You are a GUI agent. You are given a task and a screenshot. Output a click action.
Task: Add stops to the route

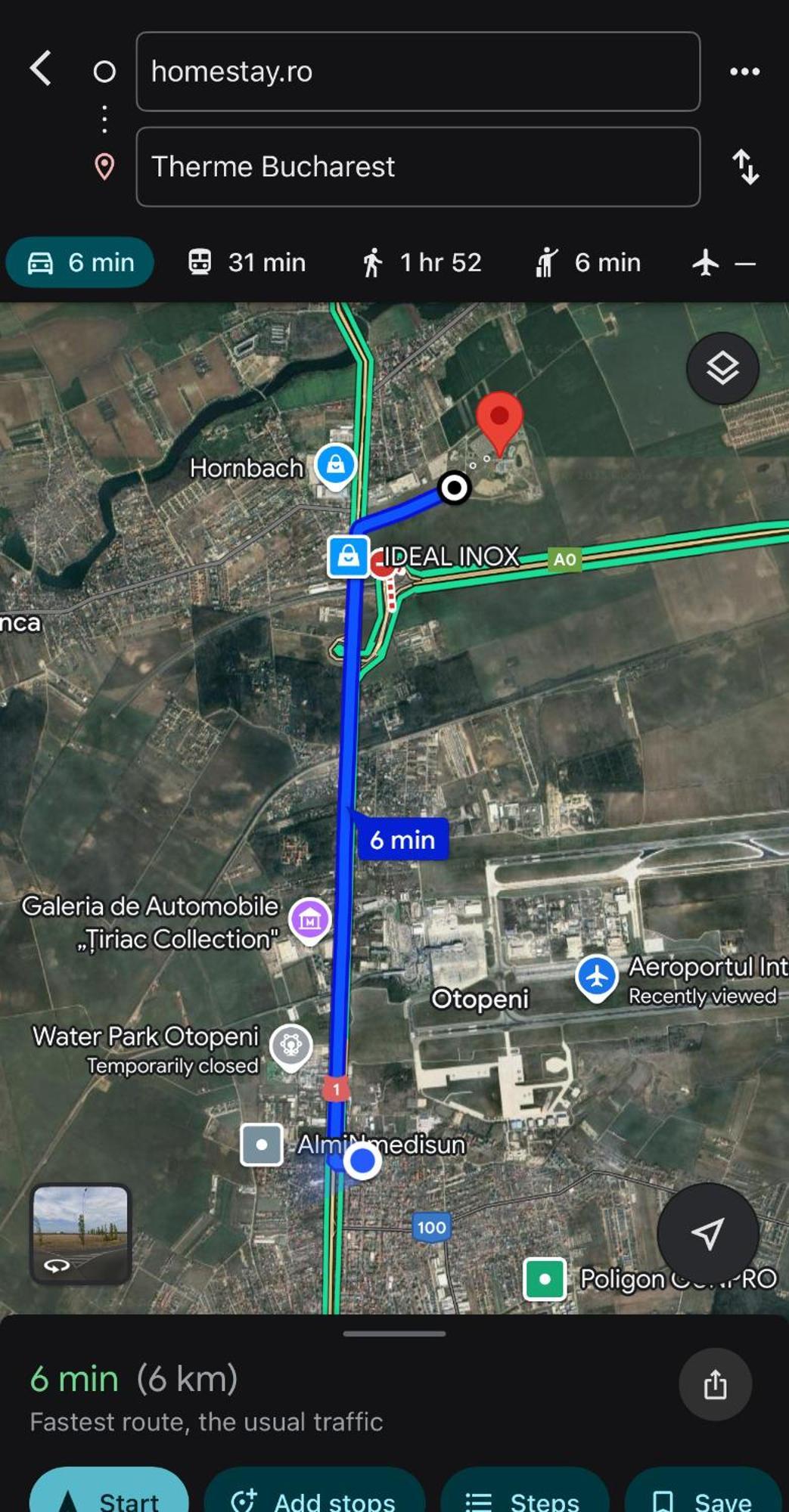(x=313, y=1495)
